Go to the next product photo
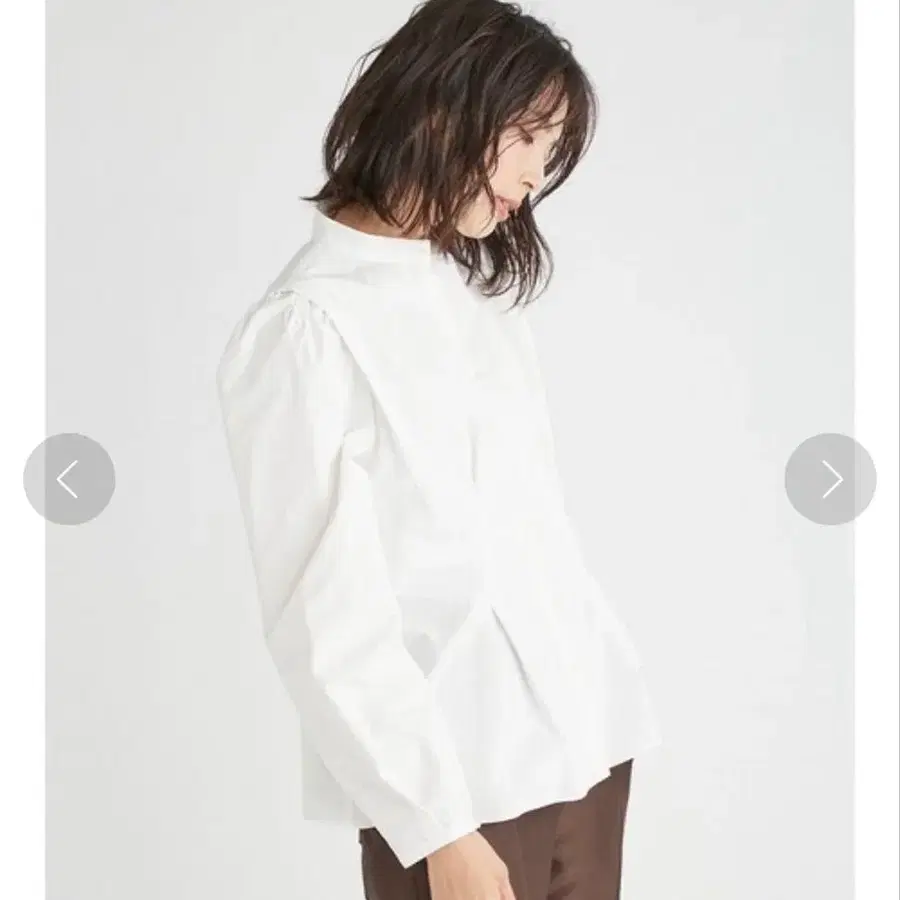The image size is (900, 900). pyautogui.click(x=830, y=479)
